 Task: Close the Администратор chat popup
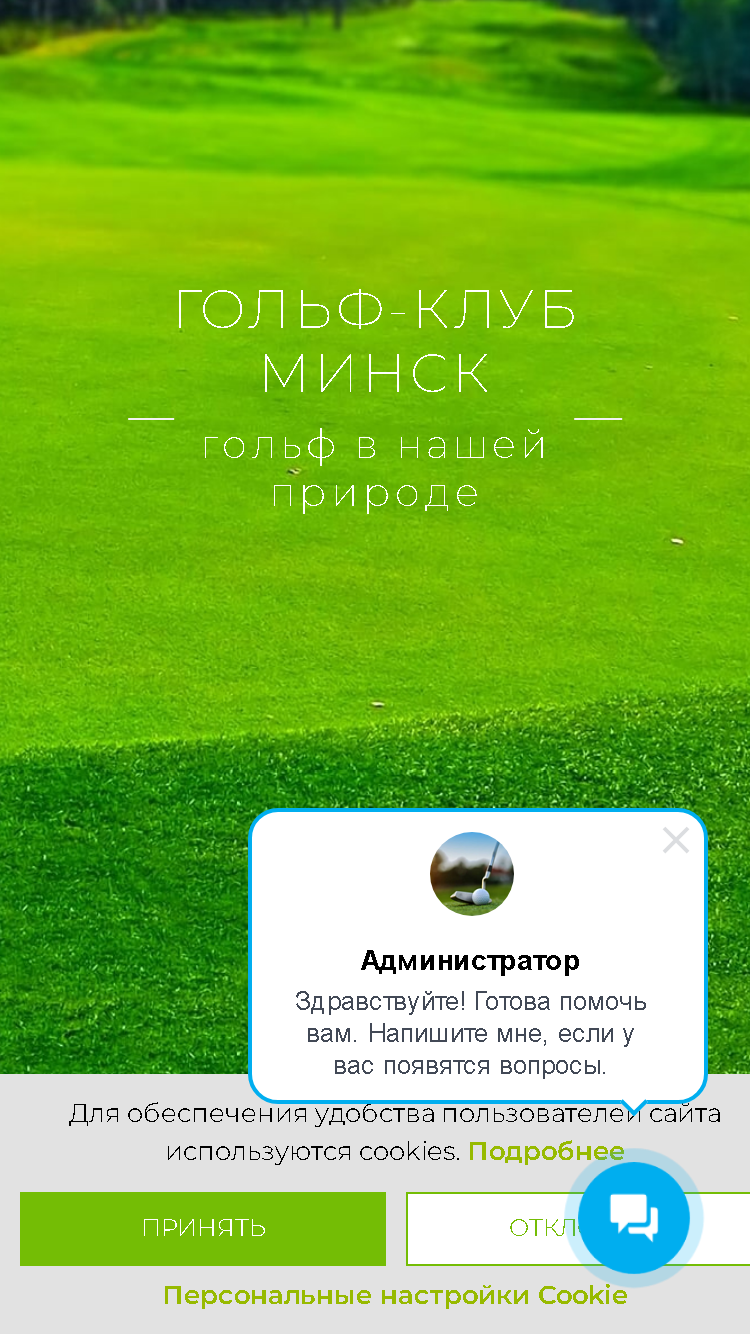676,841
